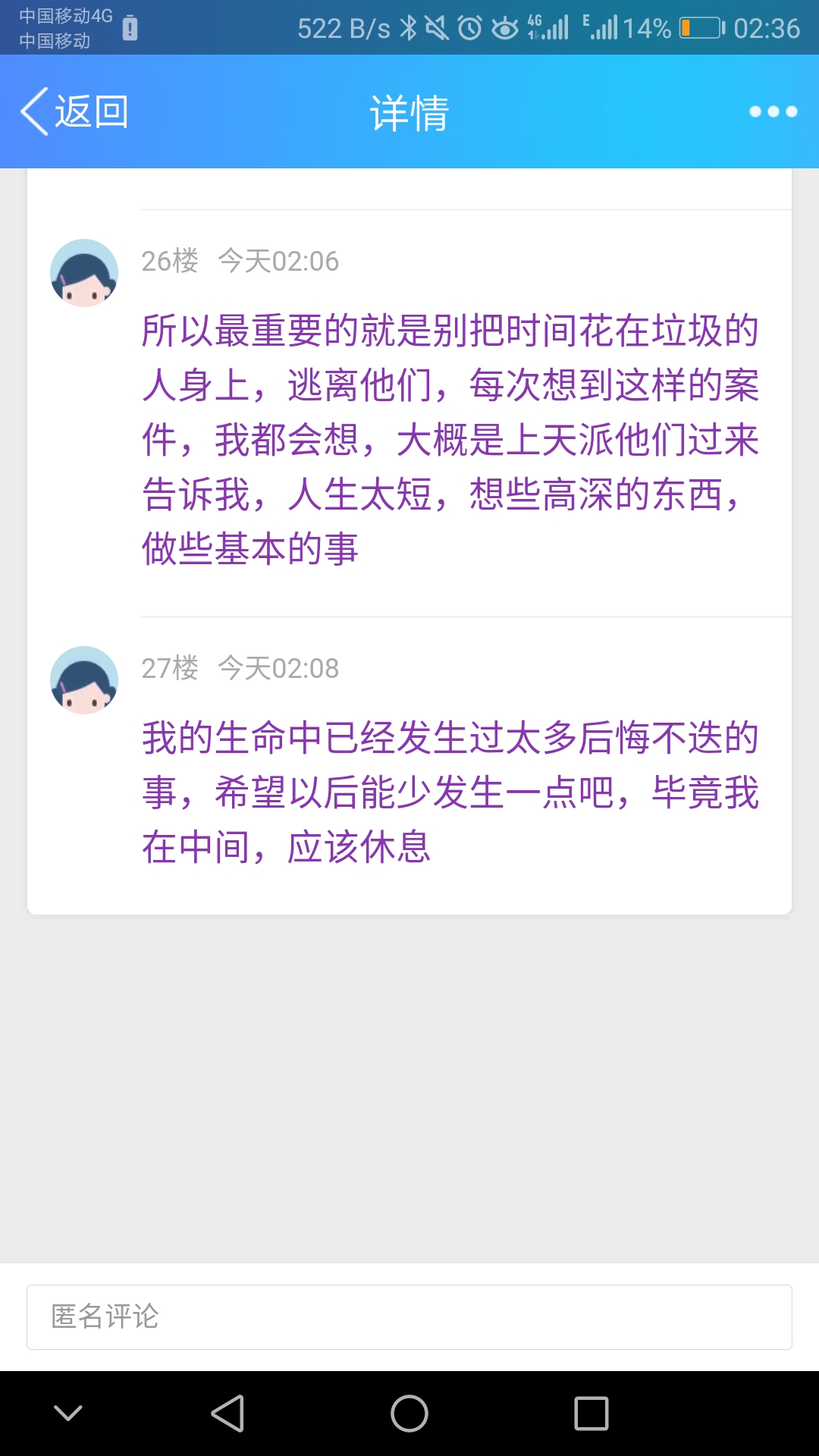The height and width of the screenshot is (1456, 819).
Task: Go to the system home screen
Action: [409, 1414]
